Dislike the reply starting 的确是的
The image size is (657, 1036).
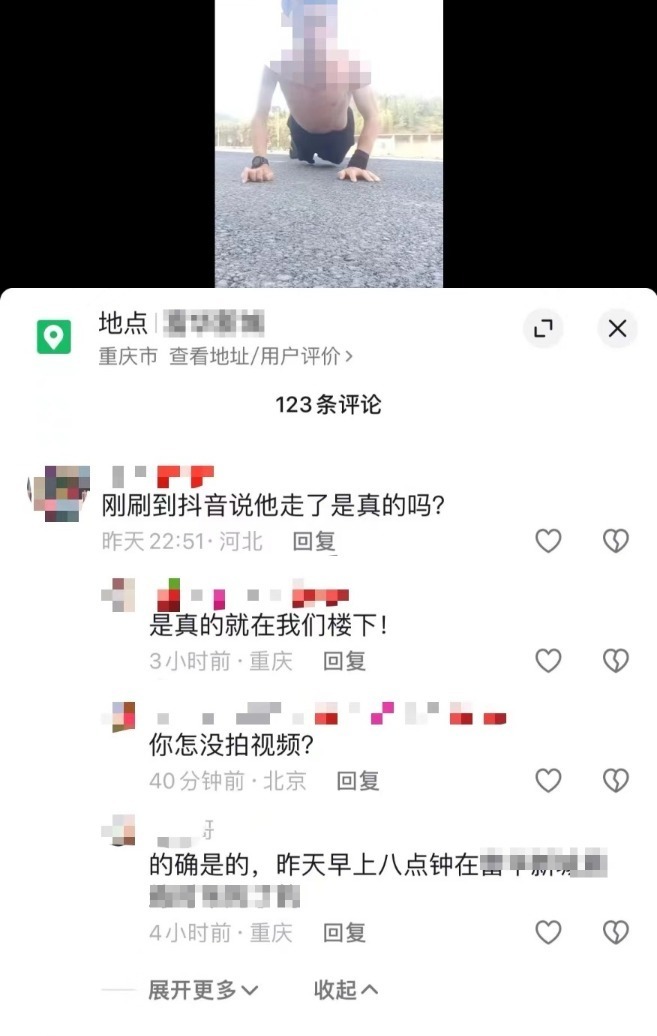click(x=615, y=932)
